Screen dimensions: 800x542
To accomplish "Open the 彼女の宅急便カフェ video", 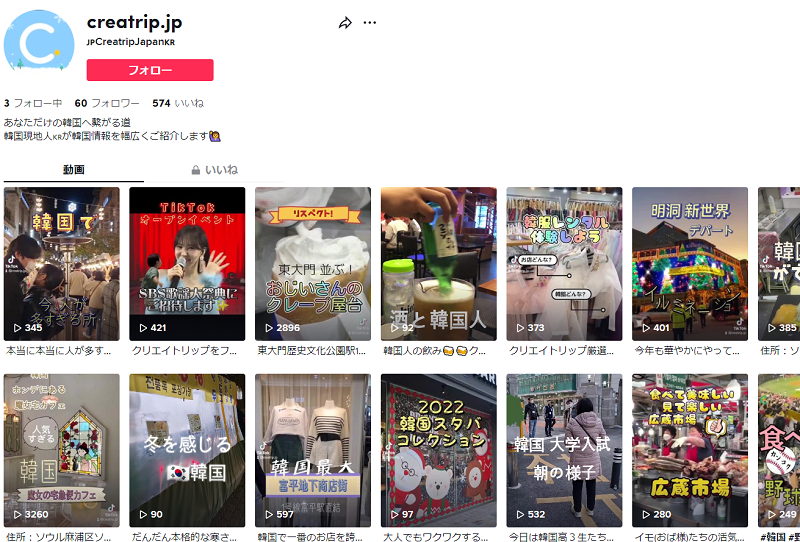I will click(x=61, y=450).
